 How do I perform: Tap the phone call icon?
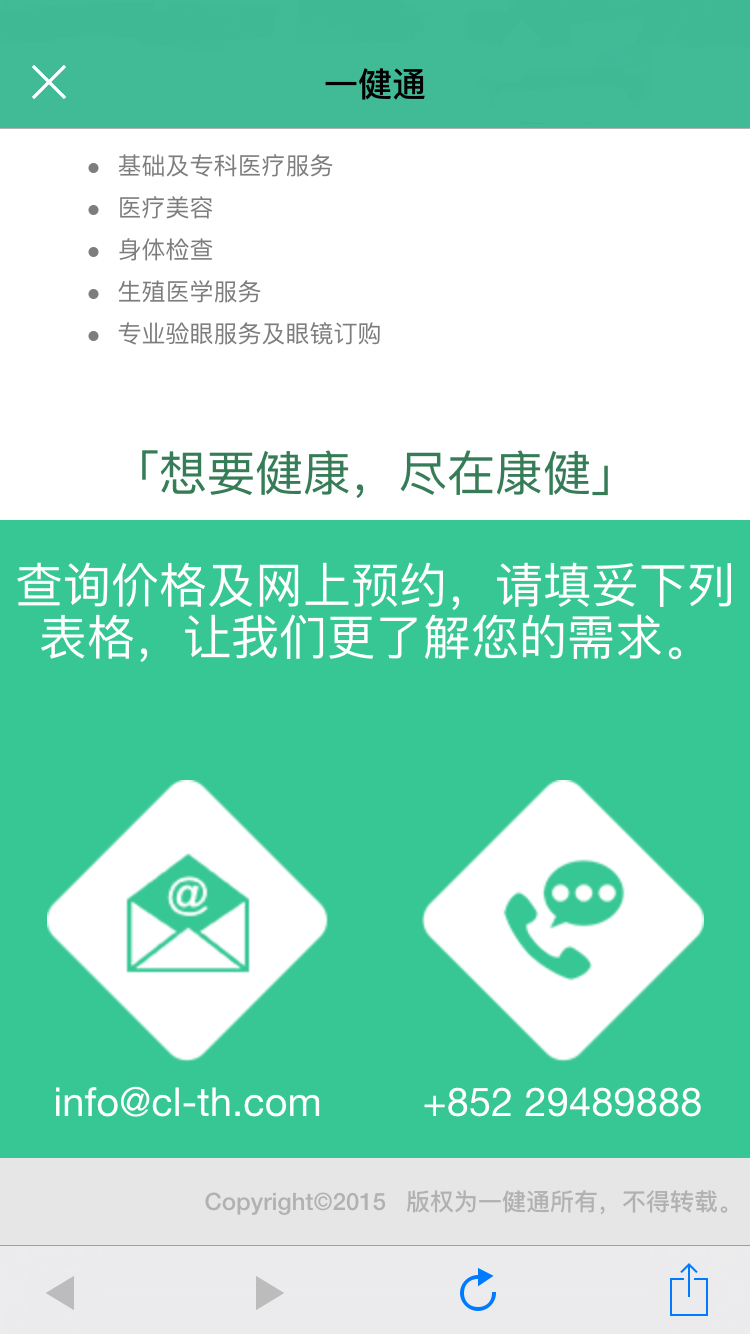[563, 919]
